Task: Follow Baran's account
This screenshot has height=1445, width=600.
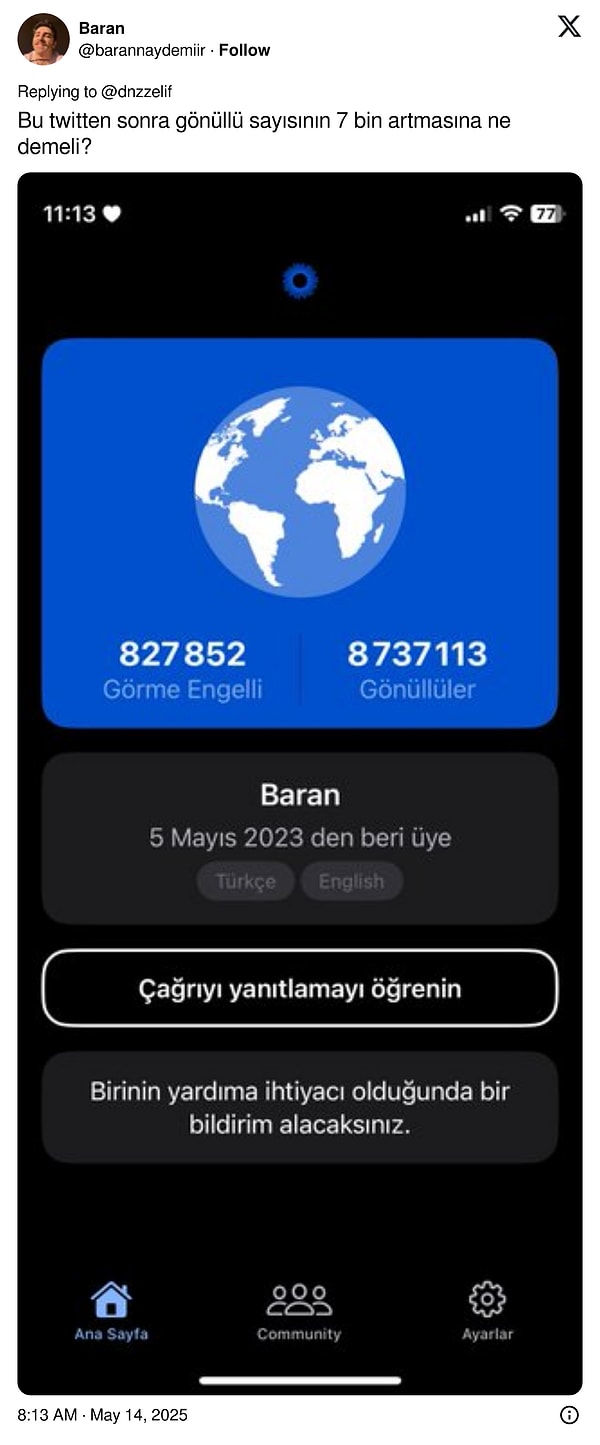Action: (x=245, y=50)
